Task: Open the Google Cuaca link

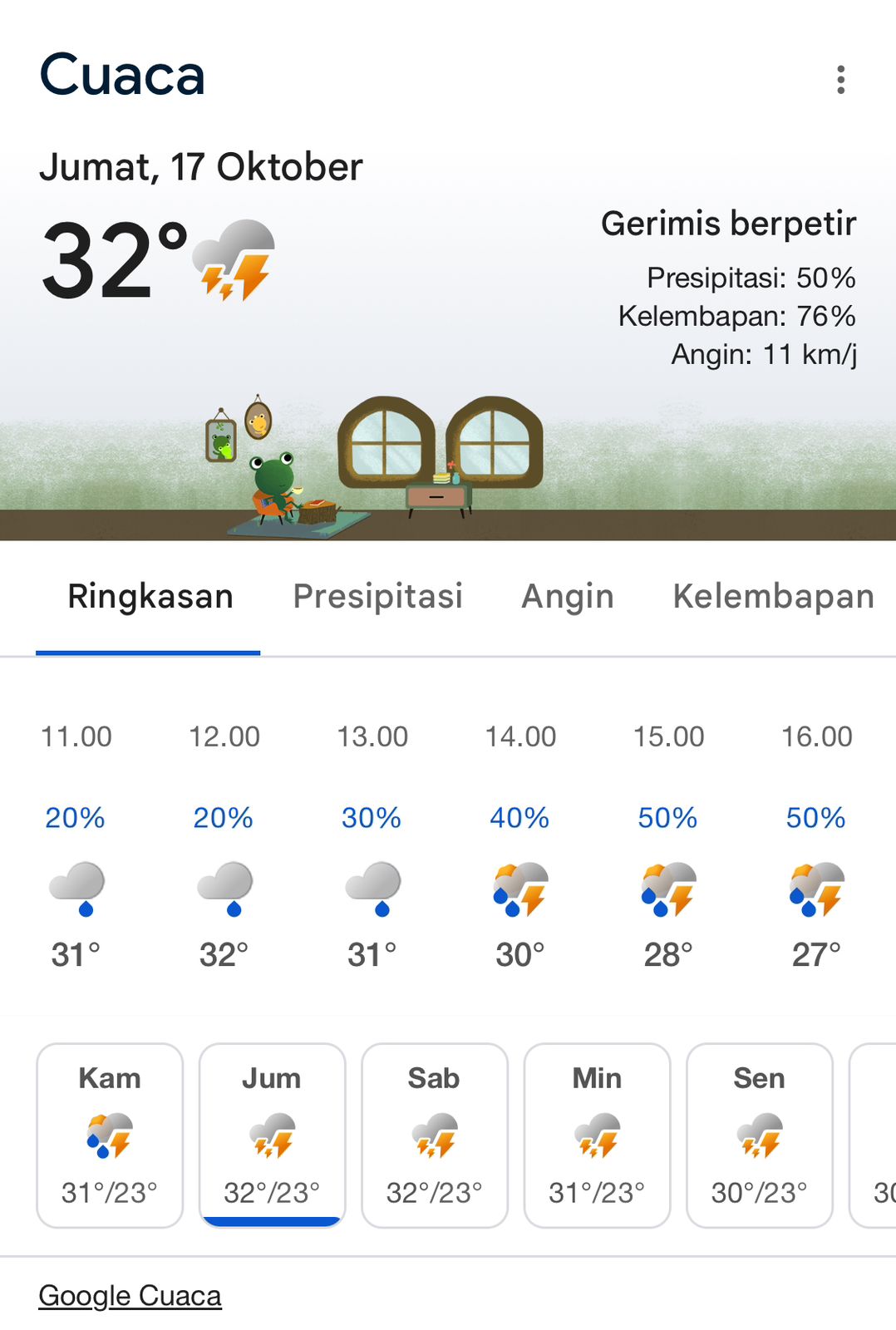Action: click(x=130, y=1296)
